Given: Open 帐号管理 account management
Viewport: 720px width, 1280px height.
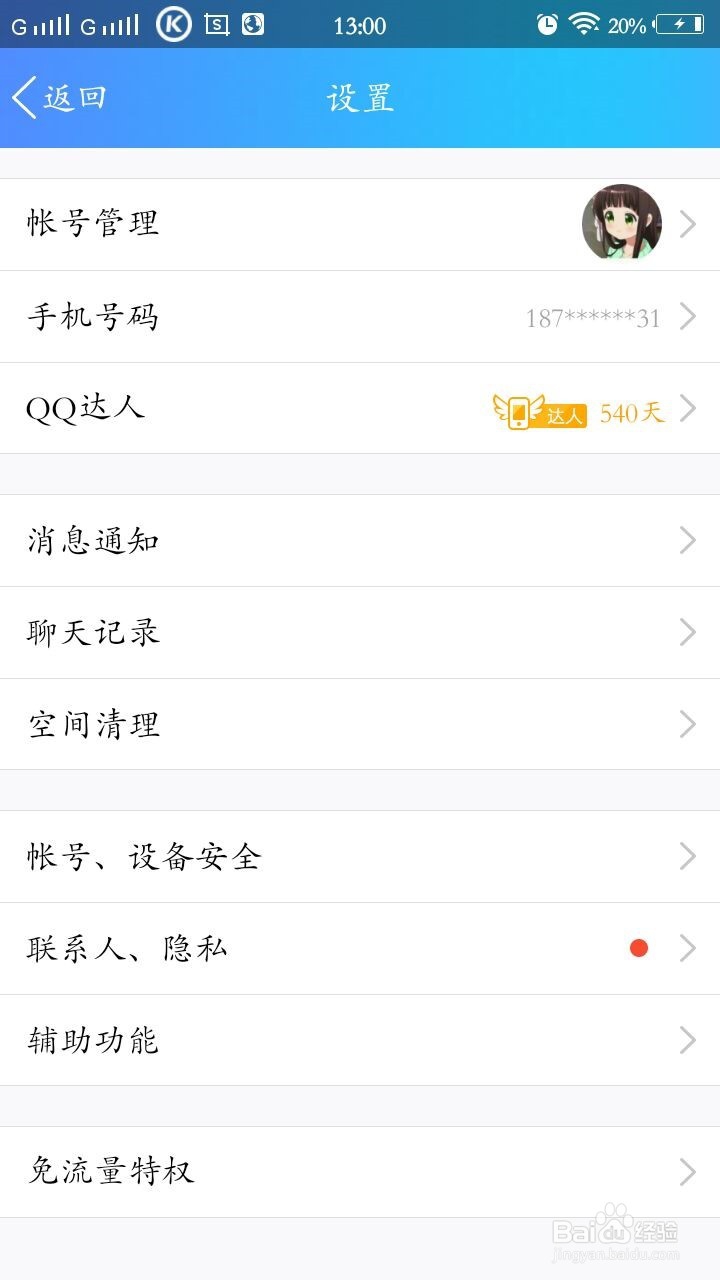Looking at the screenshot, I should (x=360, y=224).
